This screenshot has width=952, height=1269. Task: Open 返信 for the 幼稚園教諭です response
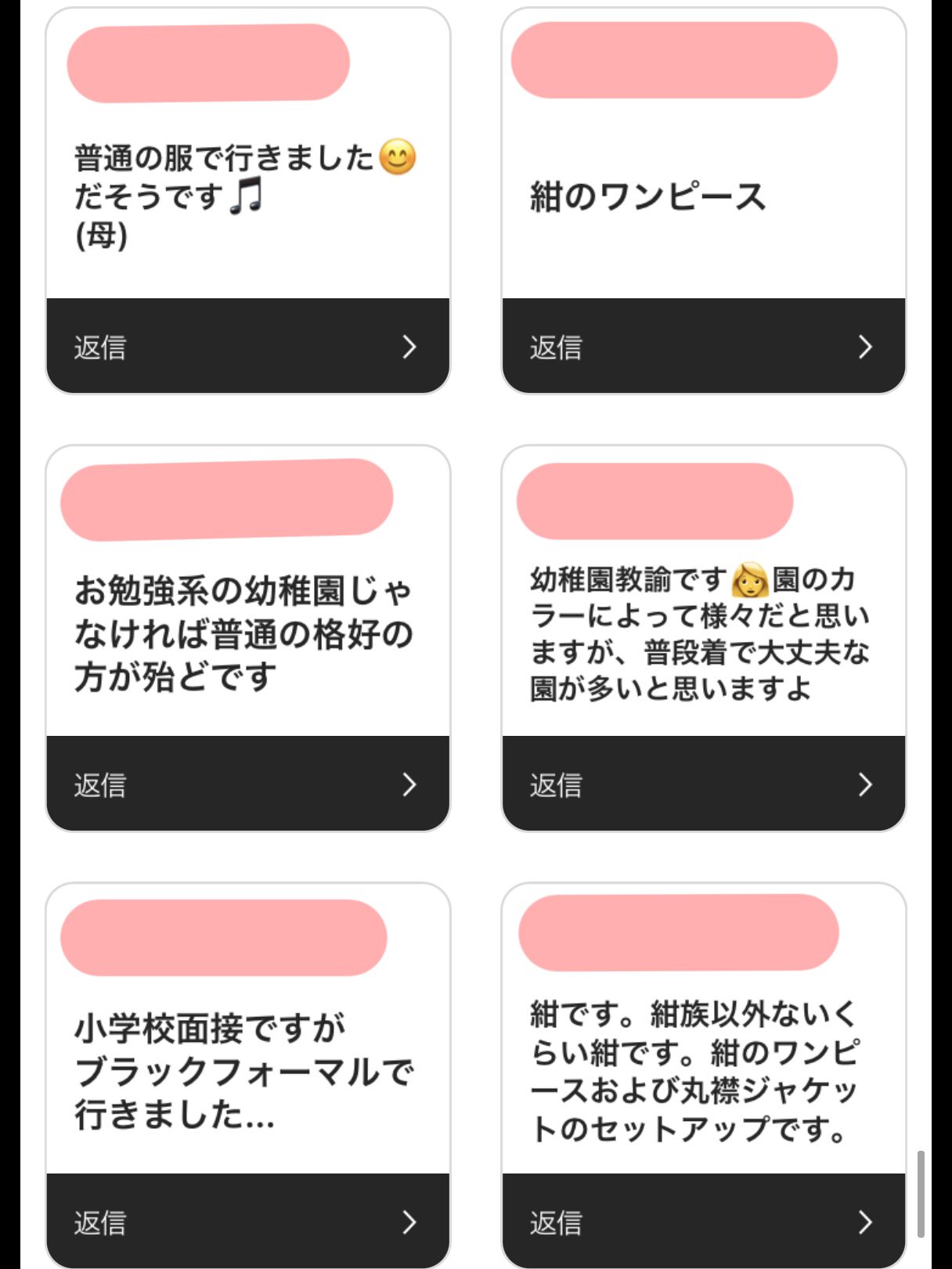coord(703,784)
